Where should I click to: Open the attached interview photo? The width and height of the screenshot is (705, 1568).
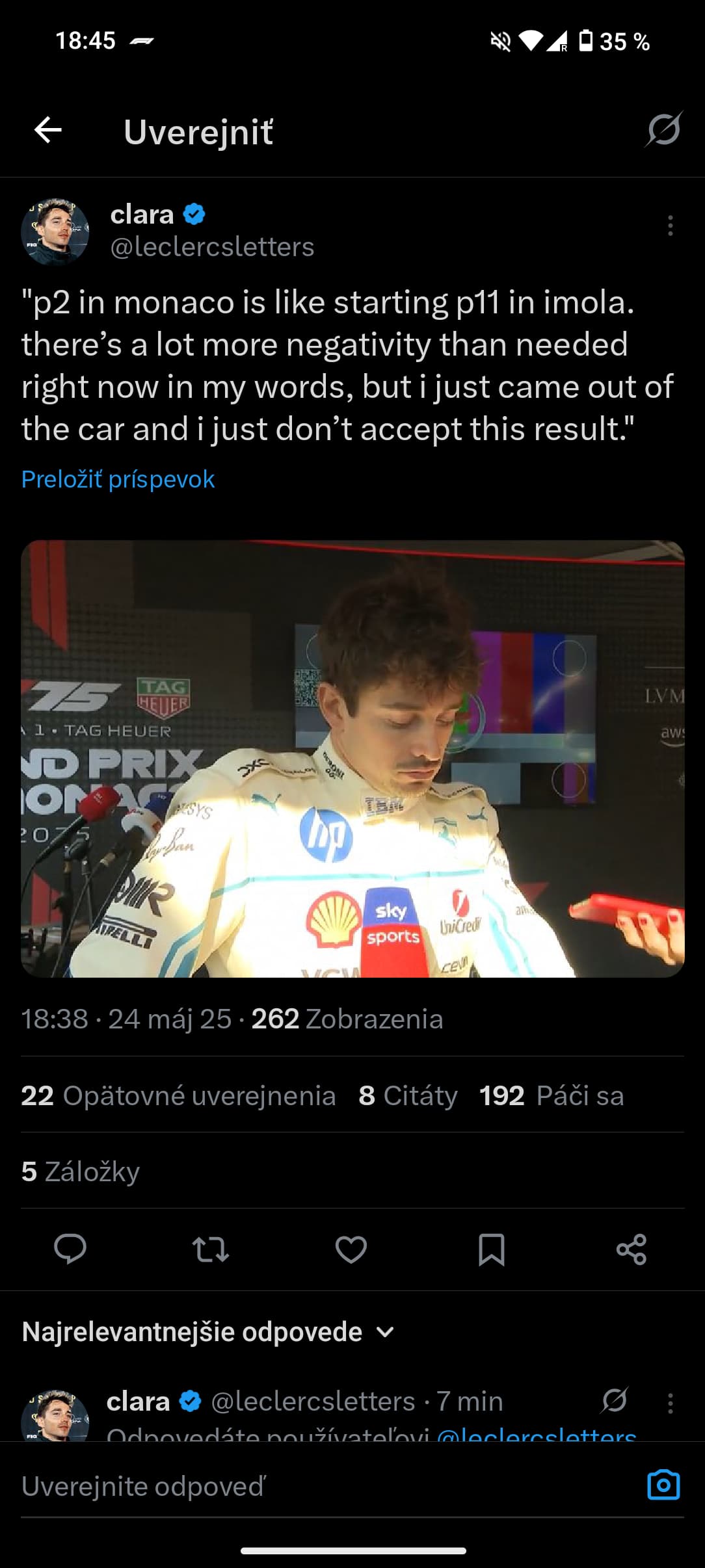pos(352,759)
